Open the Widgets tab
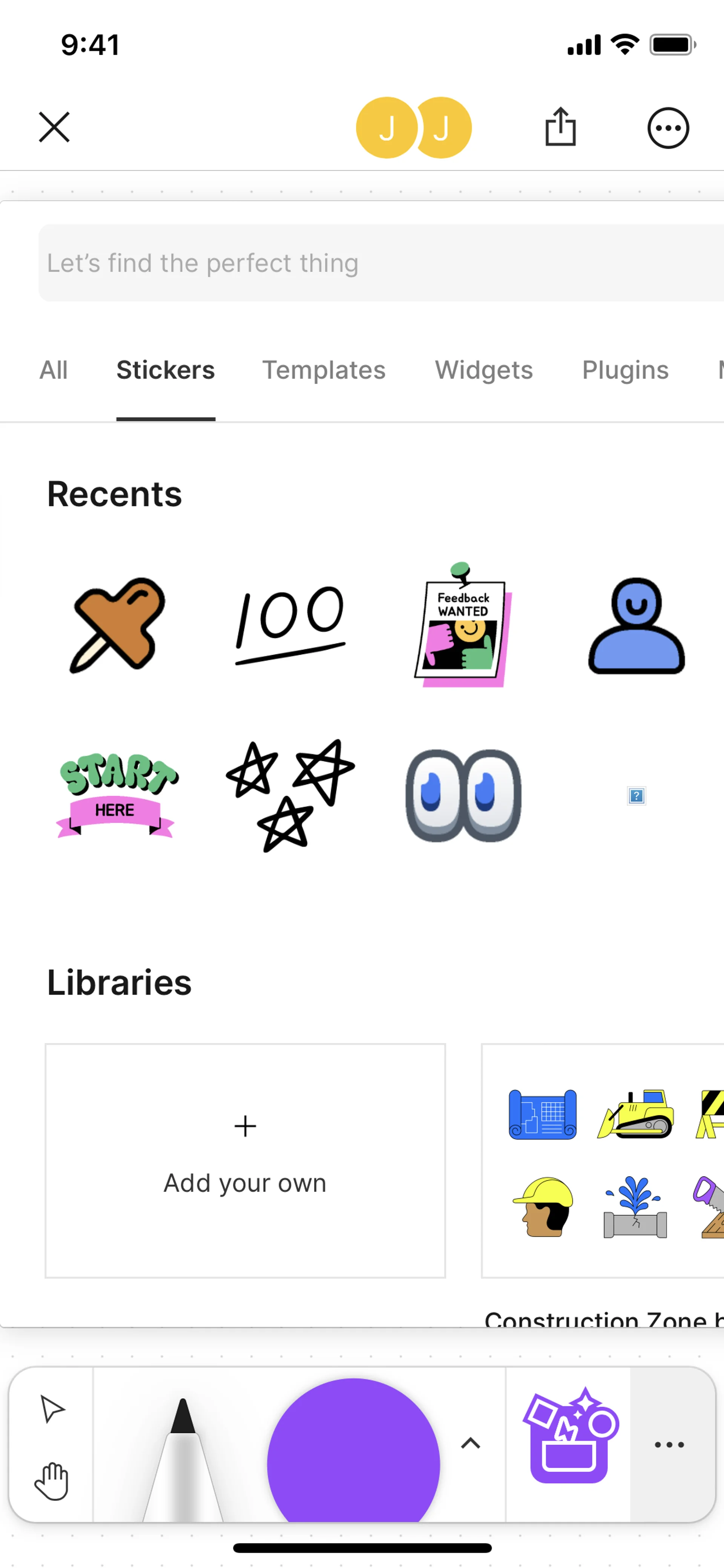724x1568 pixels. [484, 370]
